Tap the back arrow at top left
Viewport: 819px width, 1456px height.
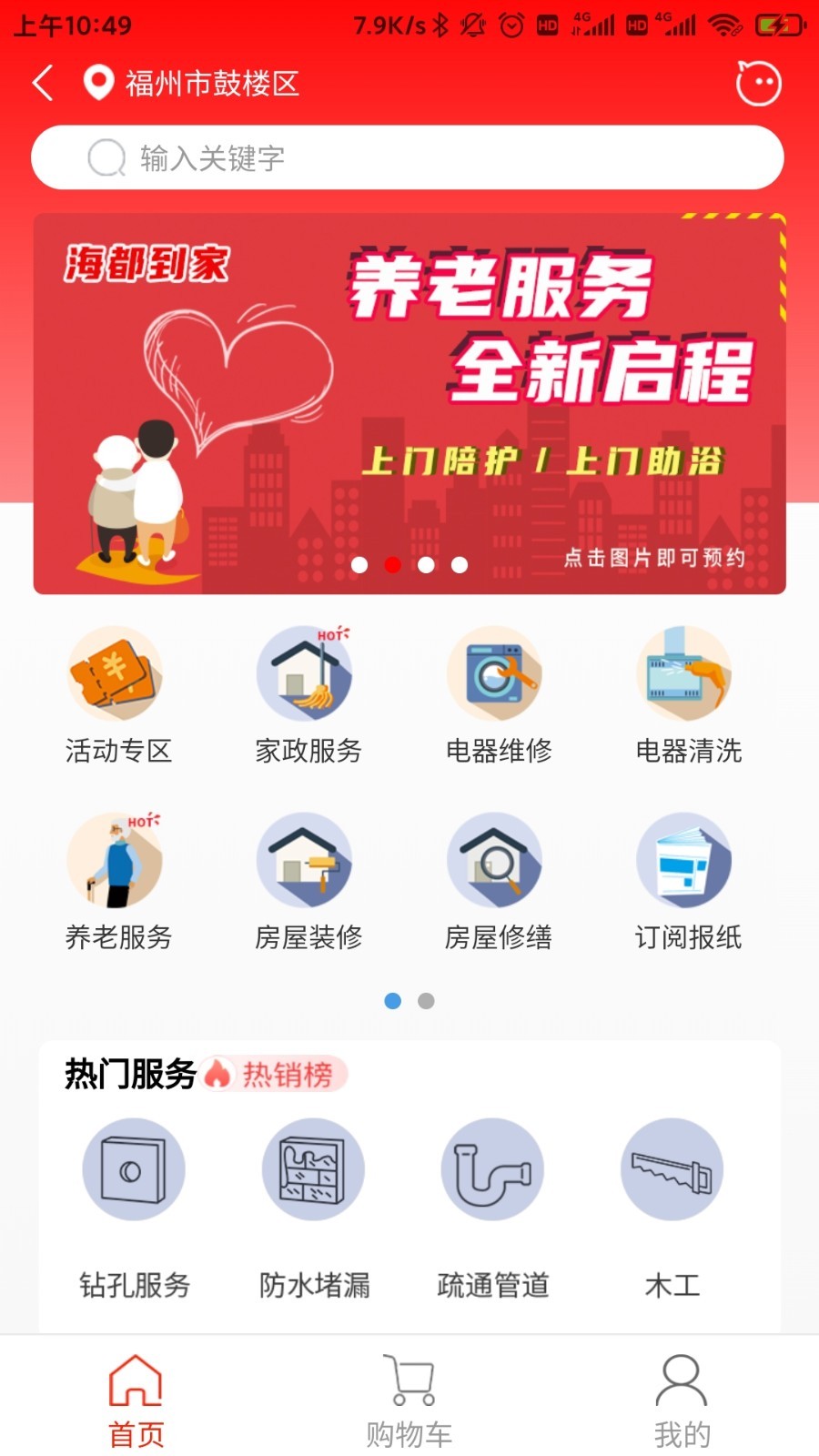point(41,83)
